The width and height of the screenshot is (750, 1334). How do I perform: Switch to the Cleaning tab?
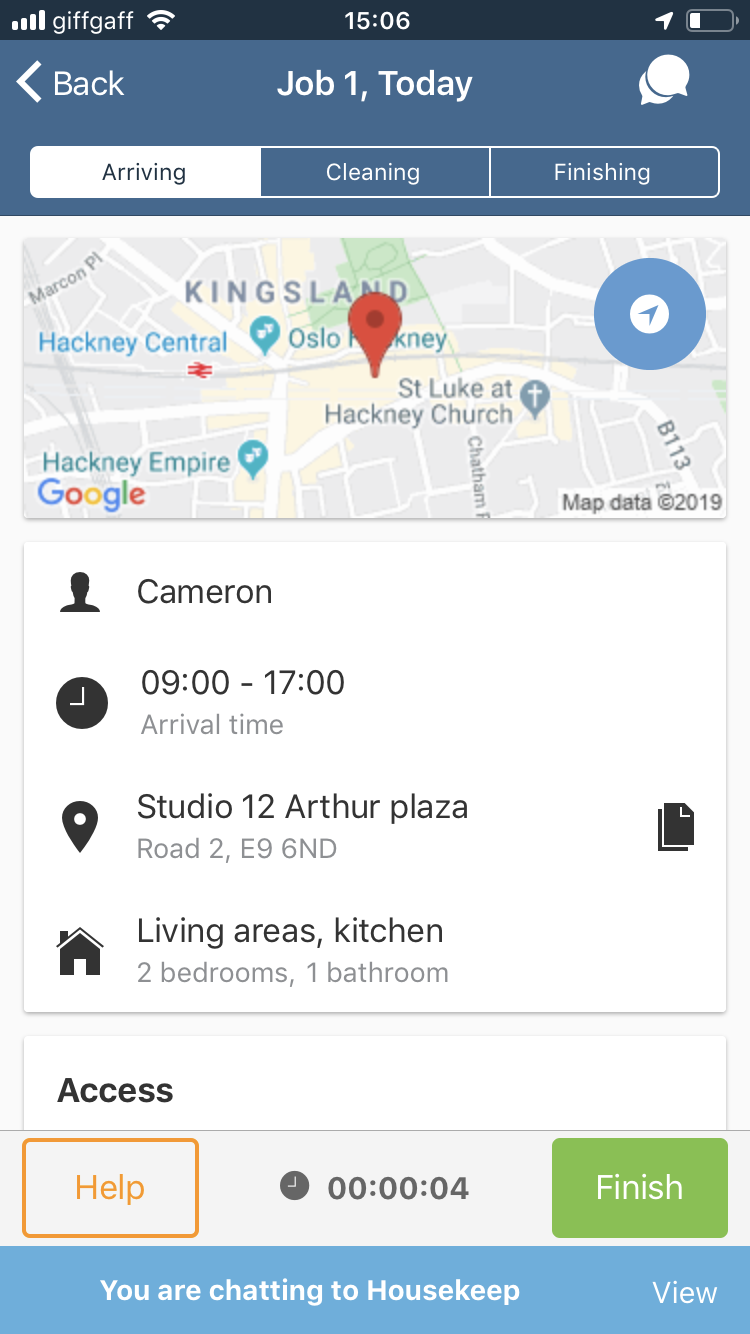(374, 172)
